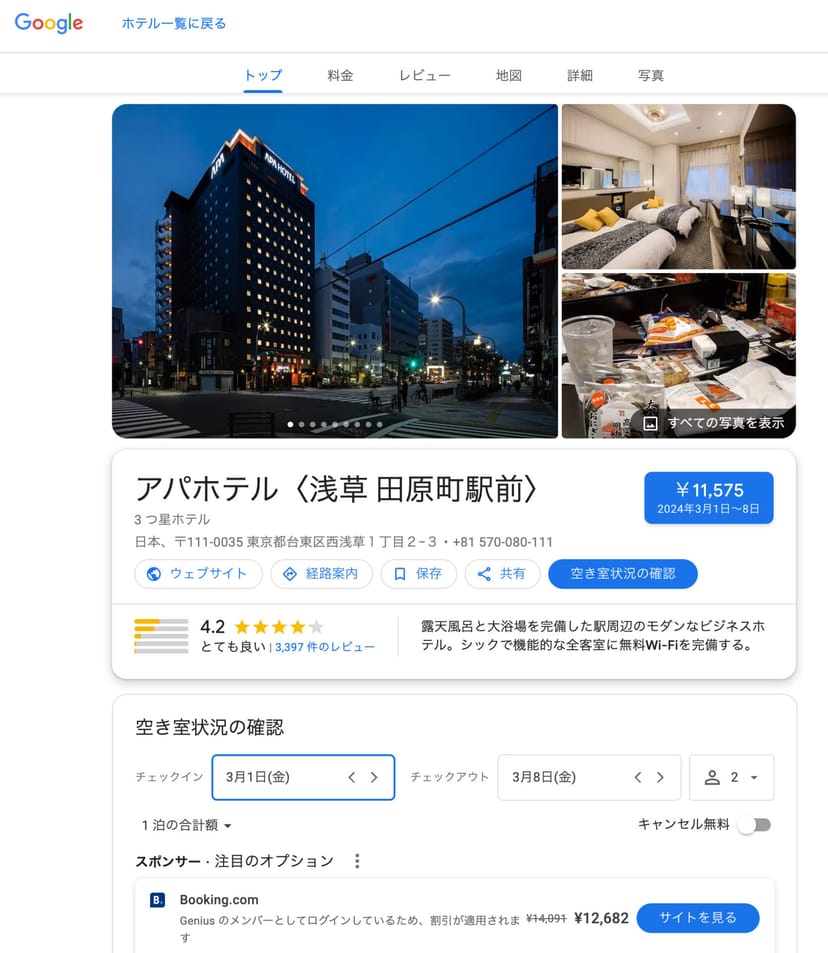
Task: Switch to the 料金 tab
Action: coord(340,75)
